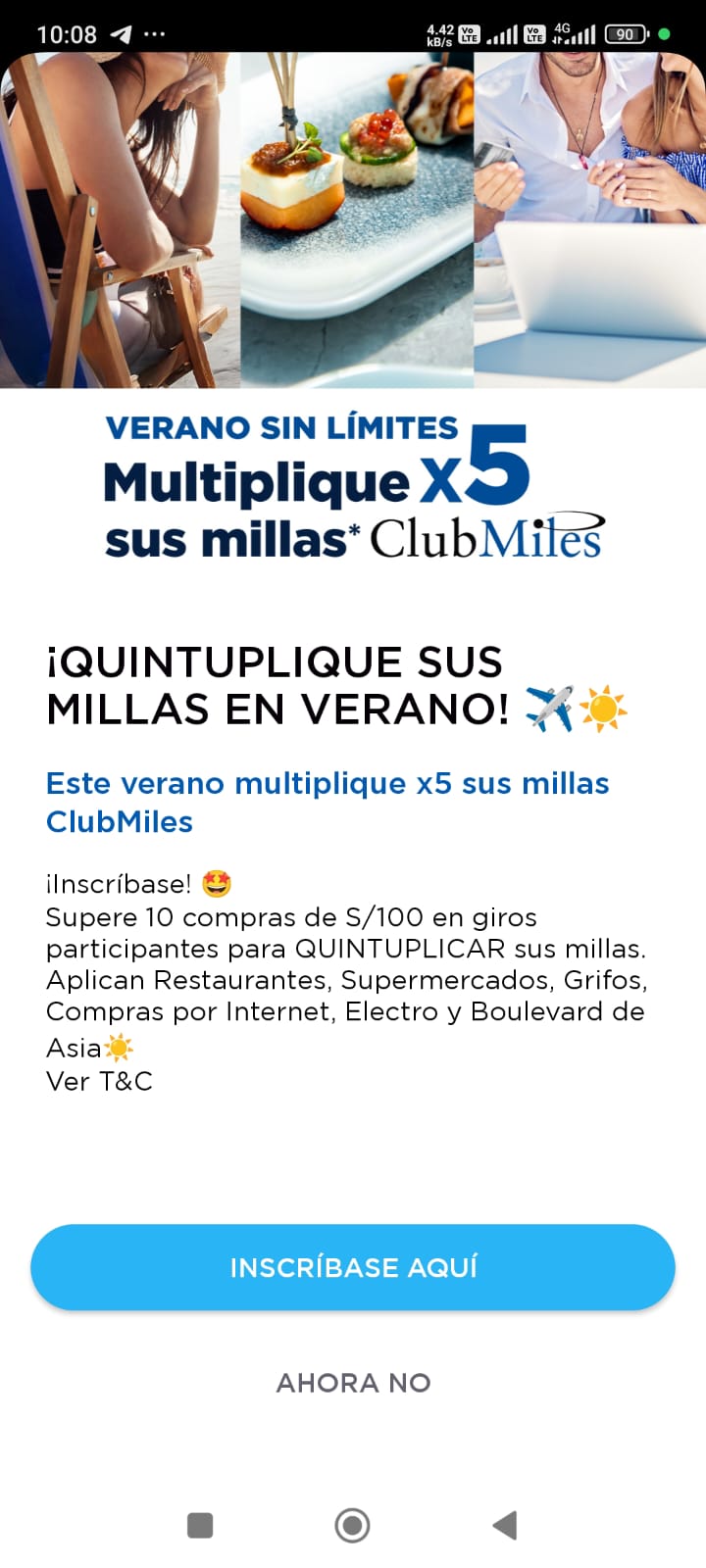Open the recent apps view
This screenshot has width=706, height=1568.
pyautogui.click(x=200, y=1525)
